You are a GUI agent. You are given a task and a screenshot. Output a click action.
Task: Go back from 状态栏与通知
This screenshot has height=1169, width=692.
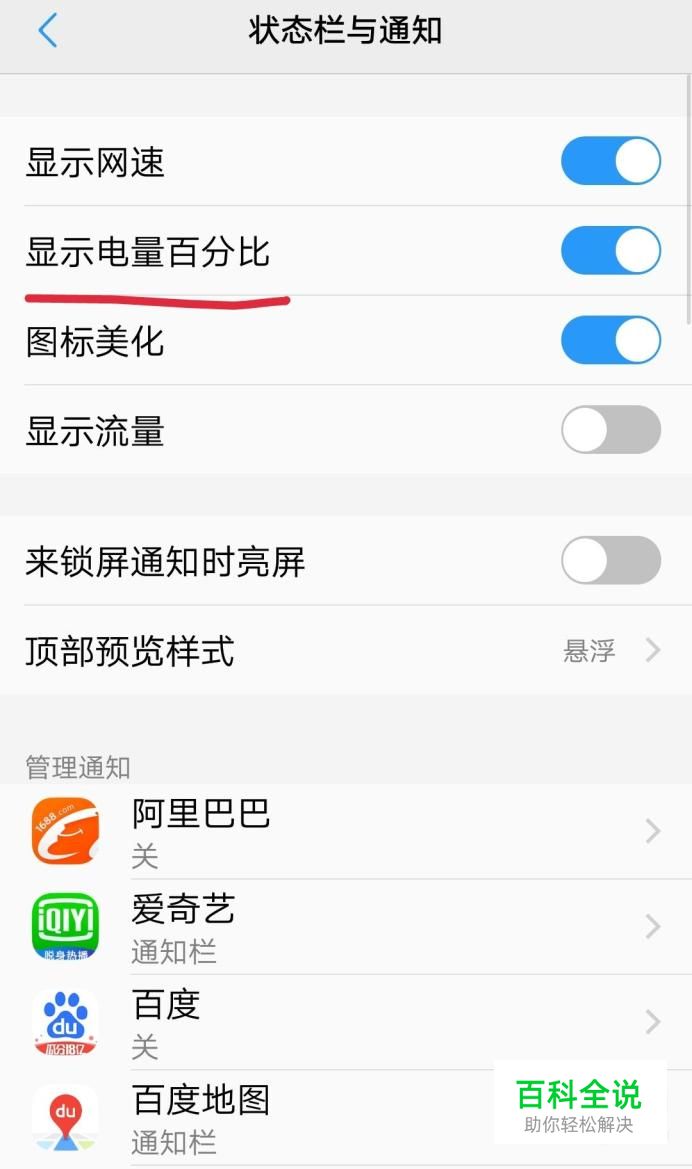click(x=47, y=31)
